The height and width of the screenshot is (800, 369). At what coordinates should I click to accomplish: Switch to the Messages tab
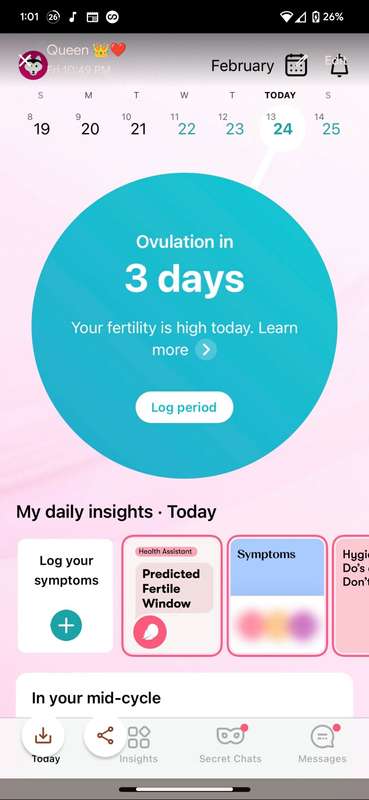pyautogui.click(x=323, y=745)
